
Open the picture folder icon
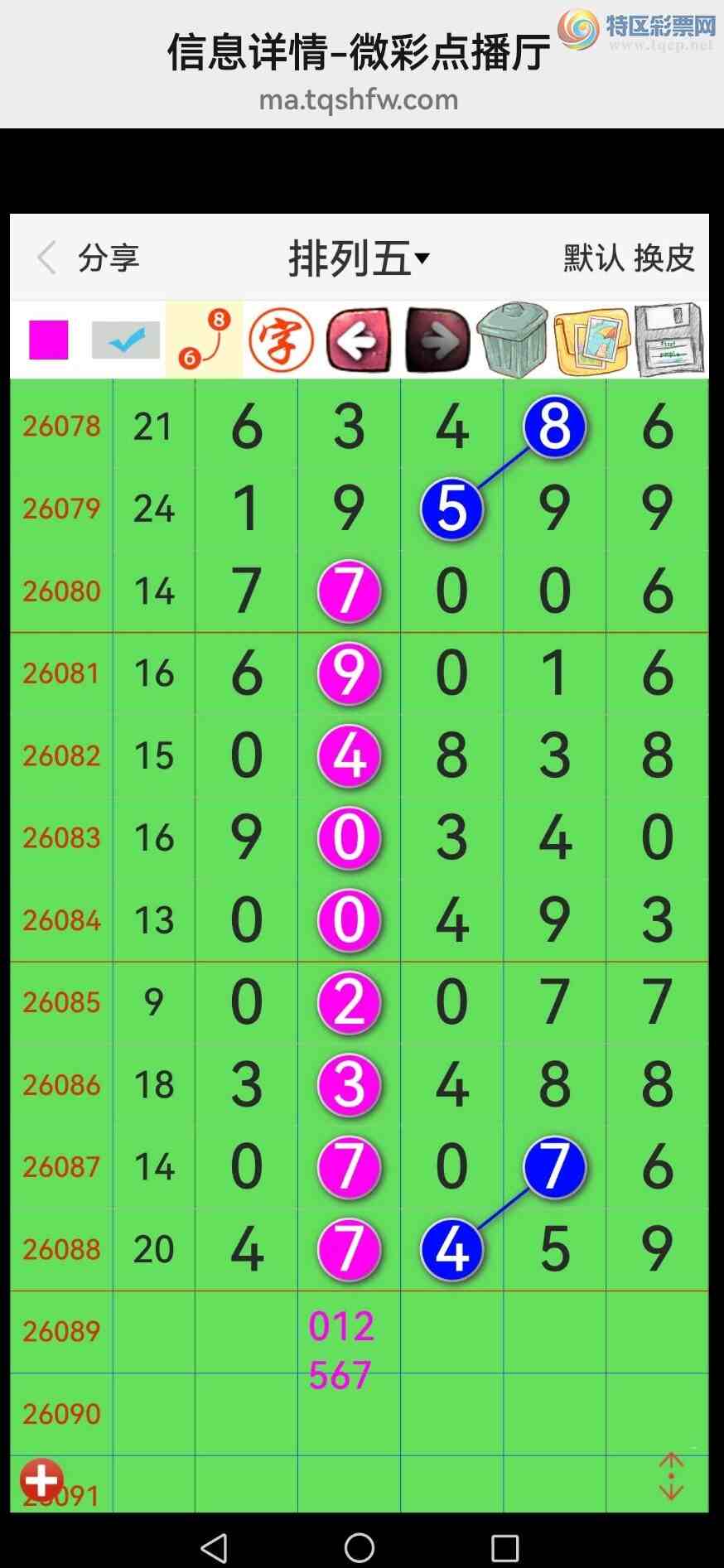(x=591, y=340)
